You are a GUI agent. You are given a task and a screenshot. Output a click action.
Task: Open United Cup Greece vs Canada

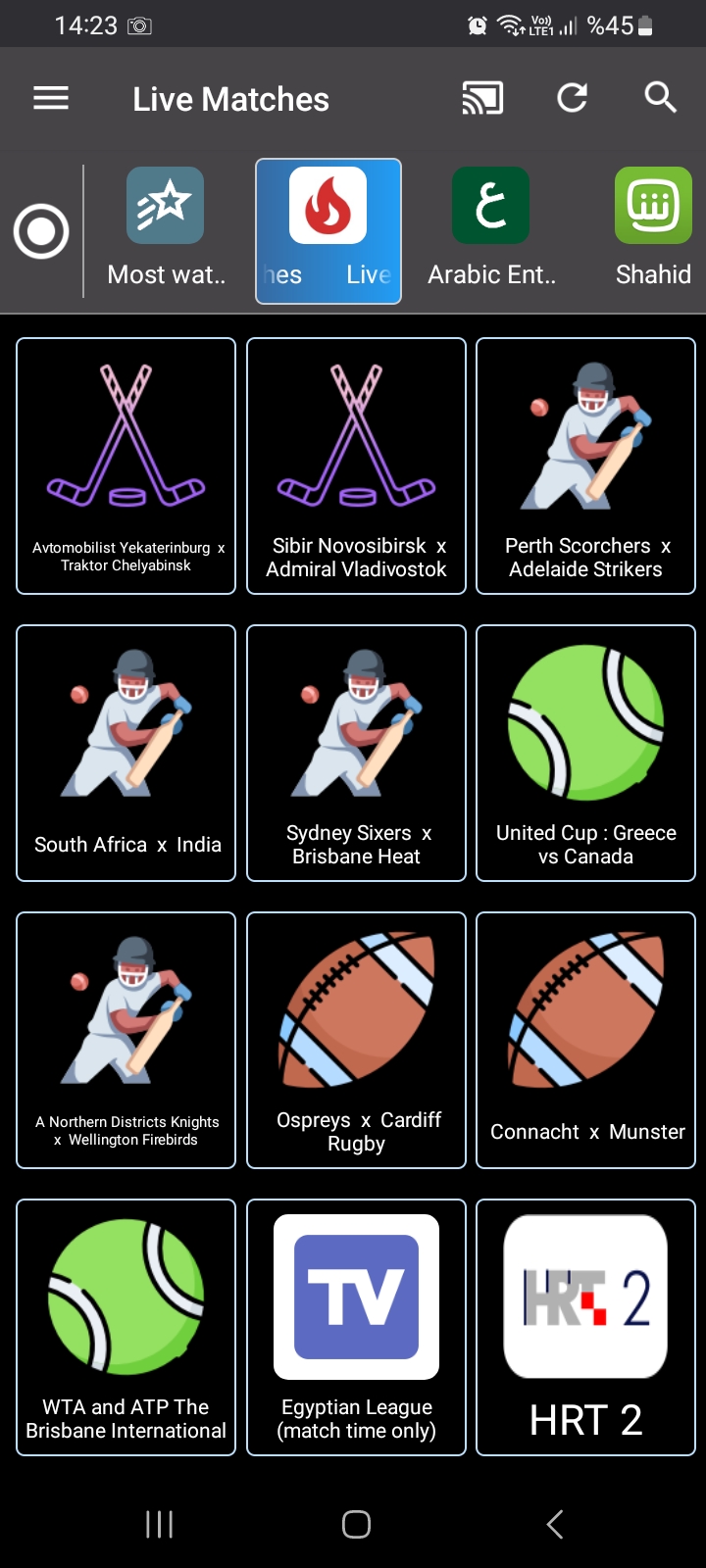(585, 754)
